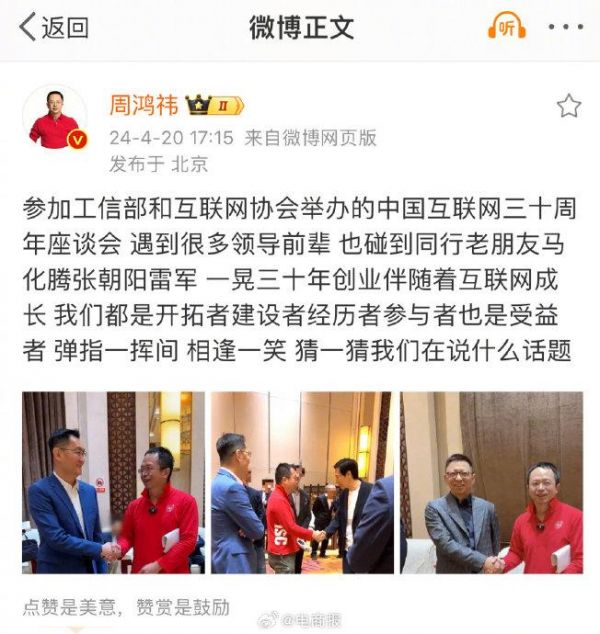Open first photo with blue-suit handshake
Image resolution: width=600 pixels, height=634 pixels.
[x=113, y=482]
